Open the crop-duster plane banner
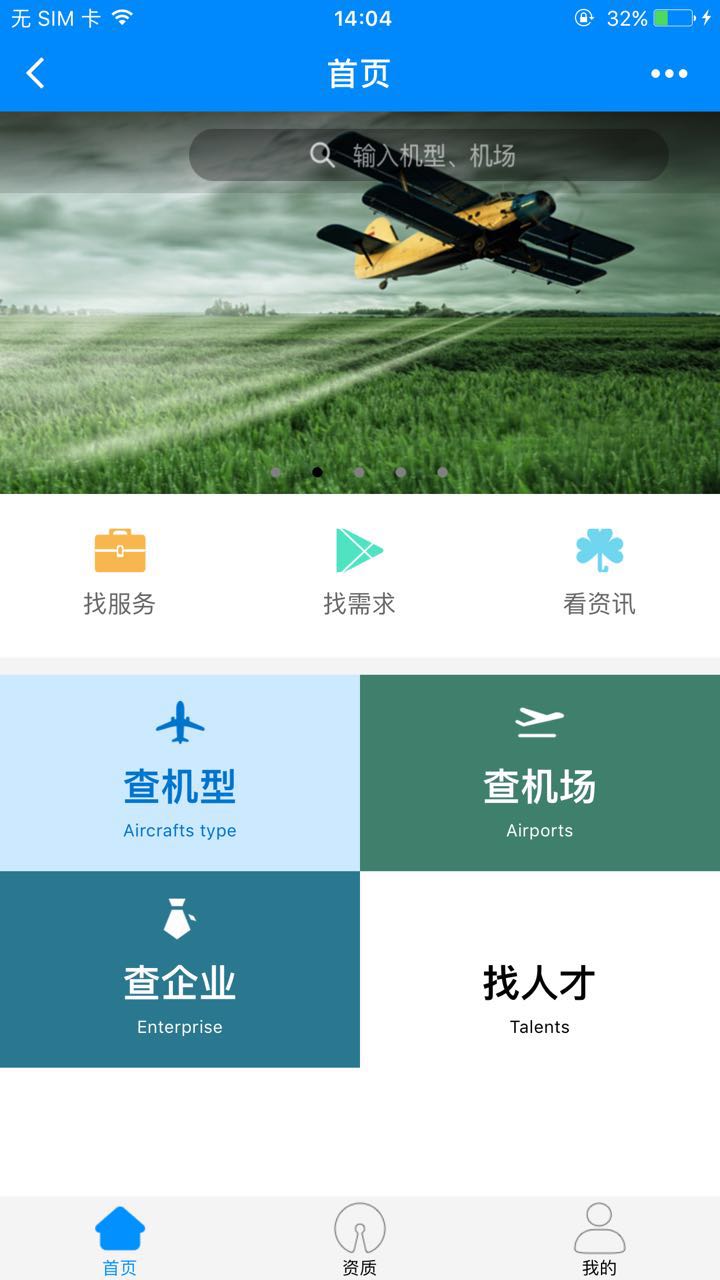Viewport: 720px width, 1280px height. 360,330
